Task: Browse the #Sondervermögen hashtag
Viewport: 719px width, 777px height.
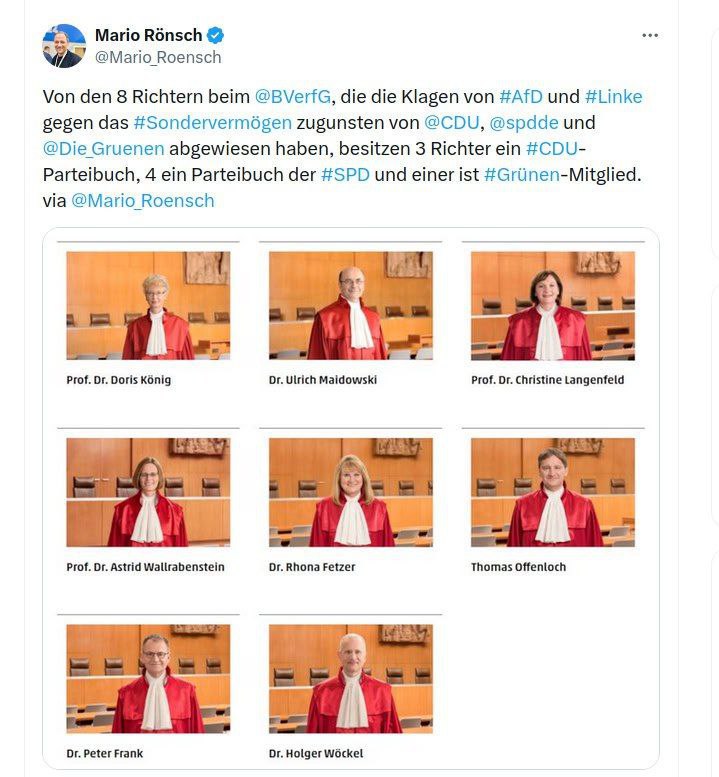Action: pos(212,123)
